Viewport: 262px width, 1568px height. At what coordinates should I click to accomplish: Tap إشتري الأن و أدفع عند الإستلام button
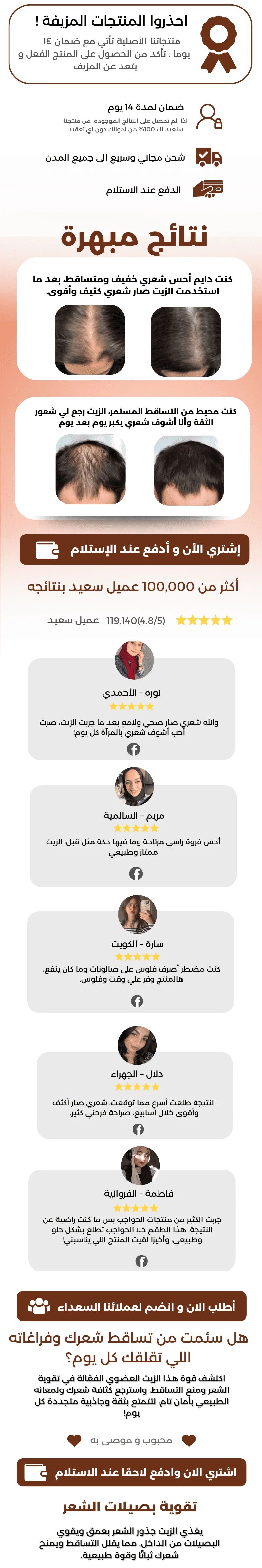[x=131, y=549]
